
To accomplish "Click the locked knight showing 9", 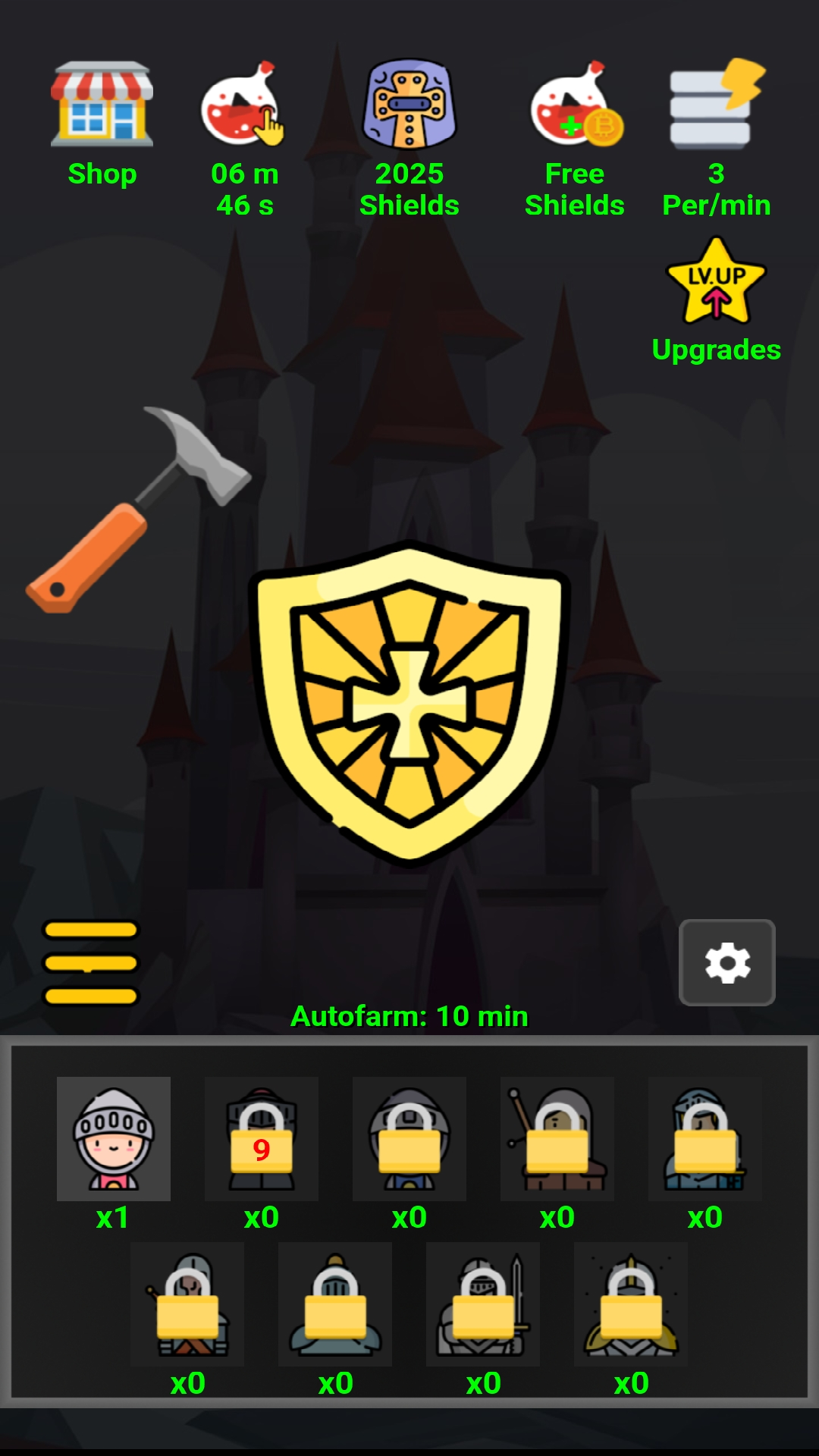I will [261, 1137].
